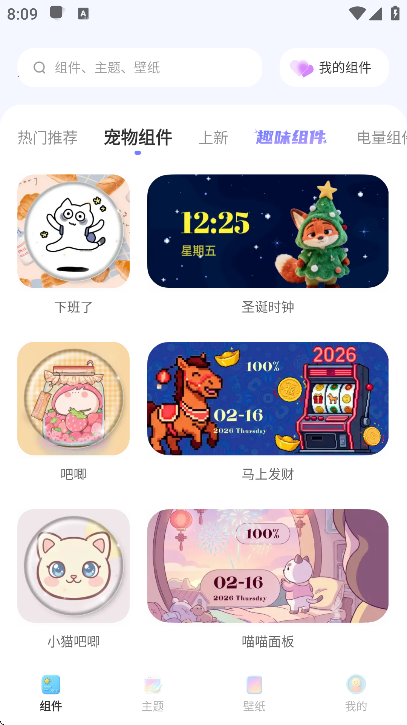This screenshot has height=725, width=407.
Task: Switch to the 趣味组件 tab
Action: 291,137
